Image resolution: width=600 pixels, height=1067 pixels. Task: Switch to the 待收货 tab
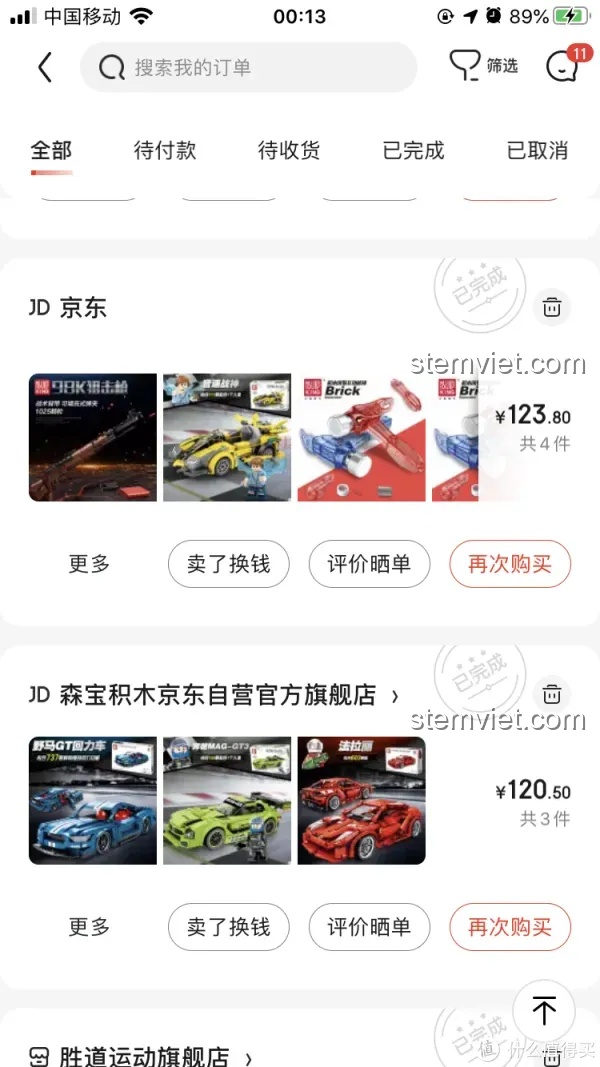[x=289, y=151]
